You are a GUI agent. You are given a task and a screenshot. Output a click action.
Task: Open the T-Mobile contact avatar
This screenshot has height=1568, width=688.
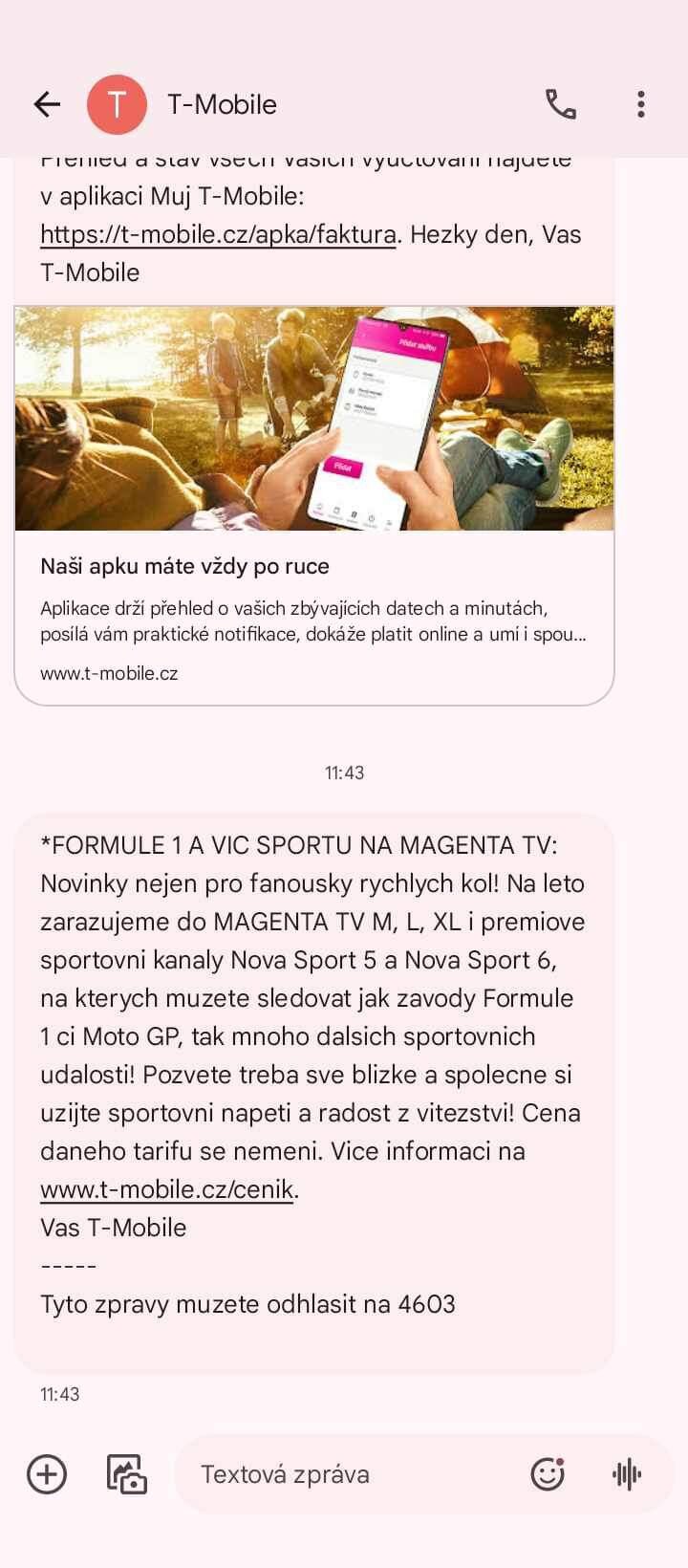pos(117,104)
